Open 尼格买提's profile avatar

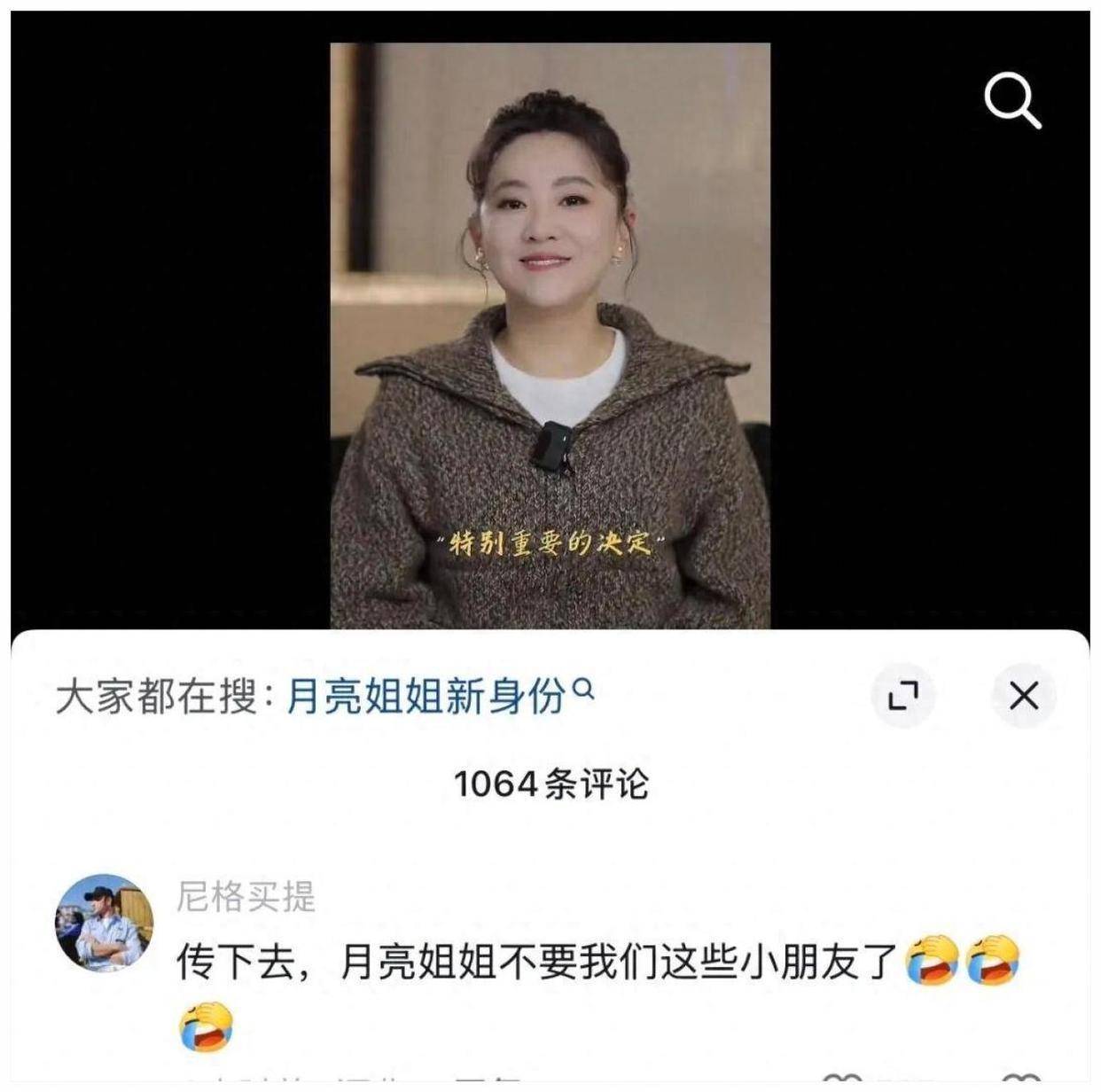(105, 923)
